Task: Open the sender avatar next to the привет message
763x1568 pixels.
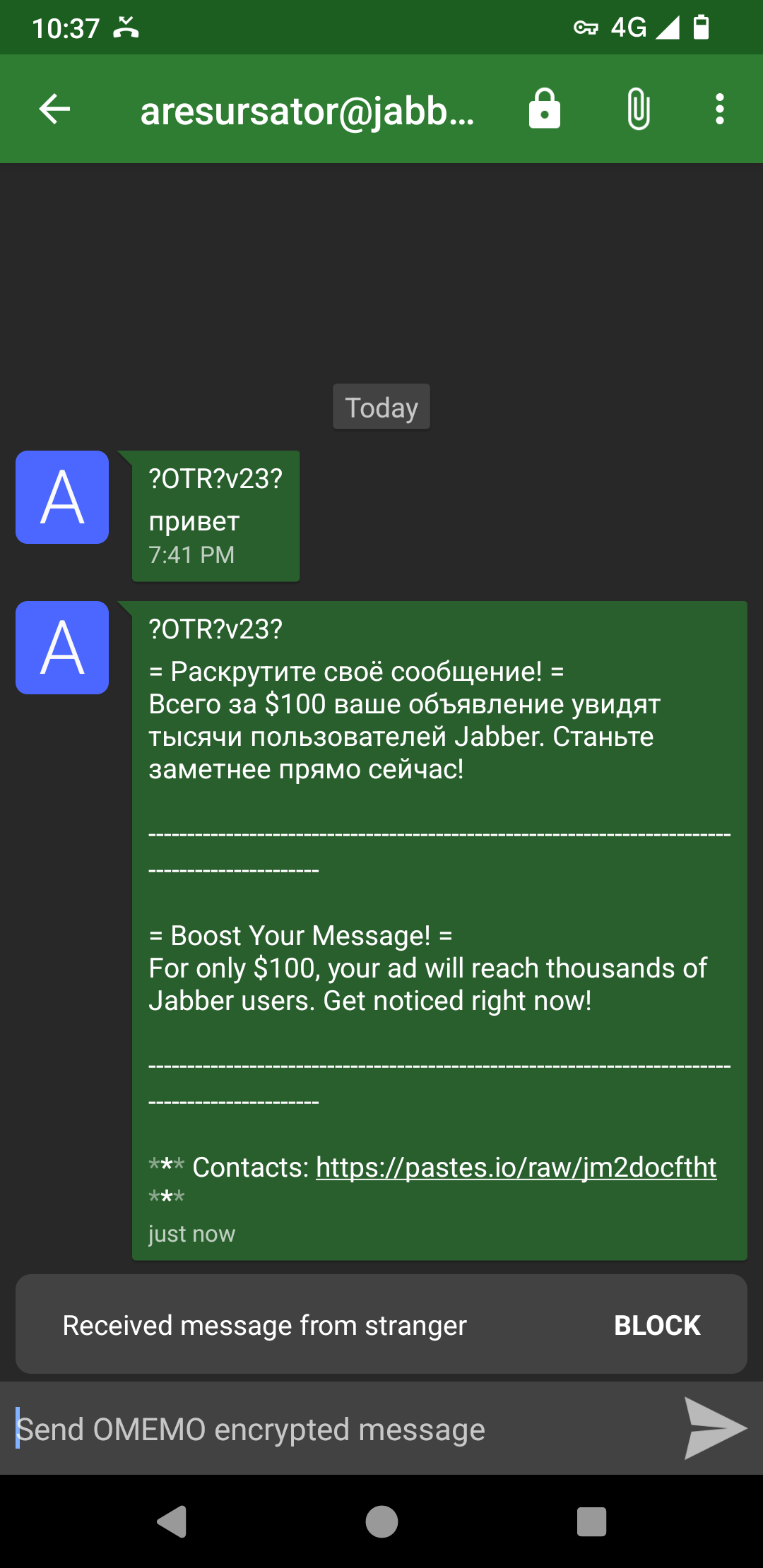Action: pyautogui.click(x=62, y=497)
